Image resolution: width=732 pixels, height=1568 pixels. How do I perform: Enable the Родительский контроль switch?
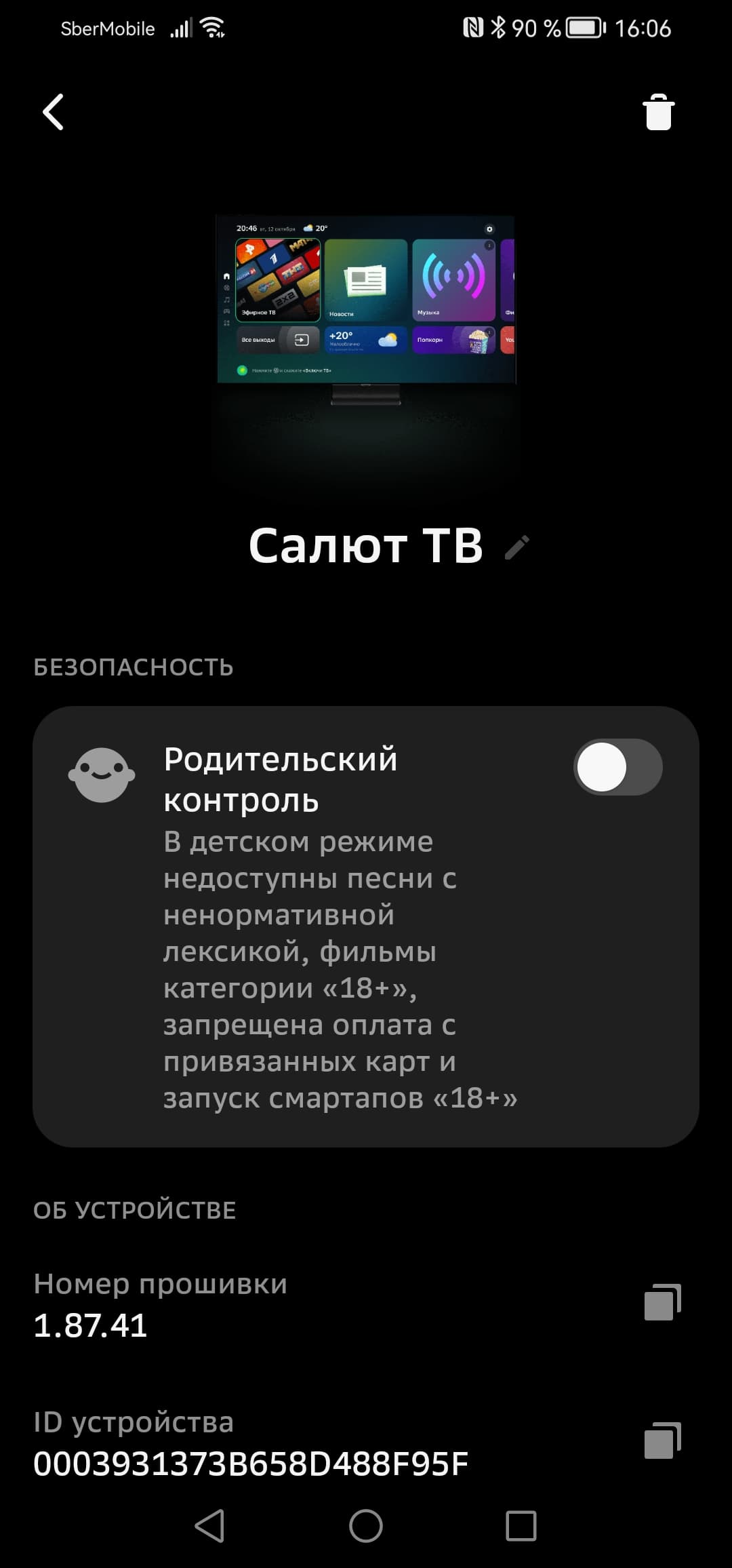[617, 767]
